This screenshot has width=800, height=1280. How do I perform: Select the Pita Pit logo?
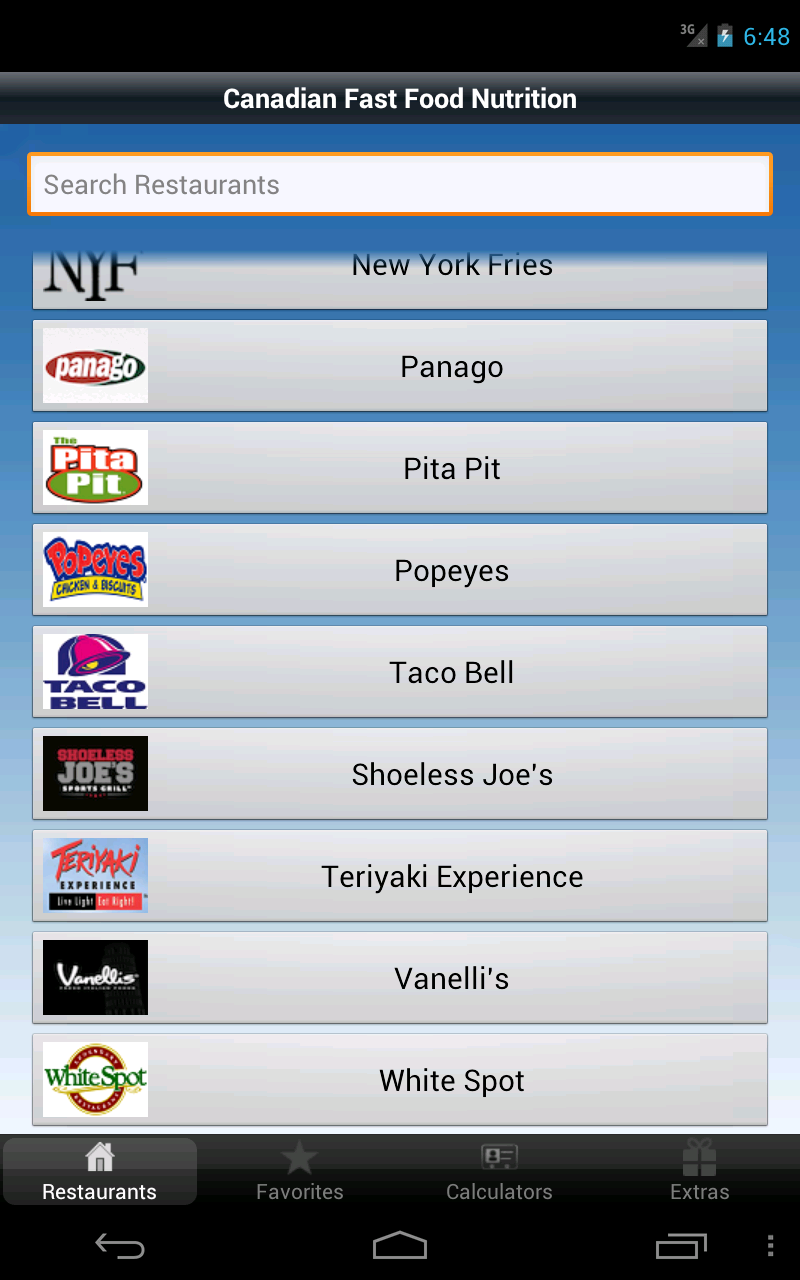(x=94, y=467)
